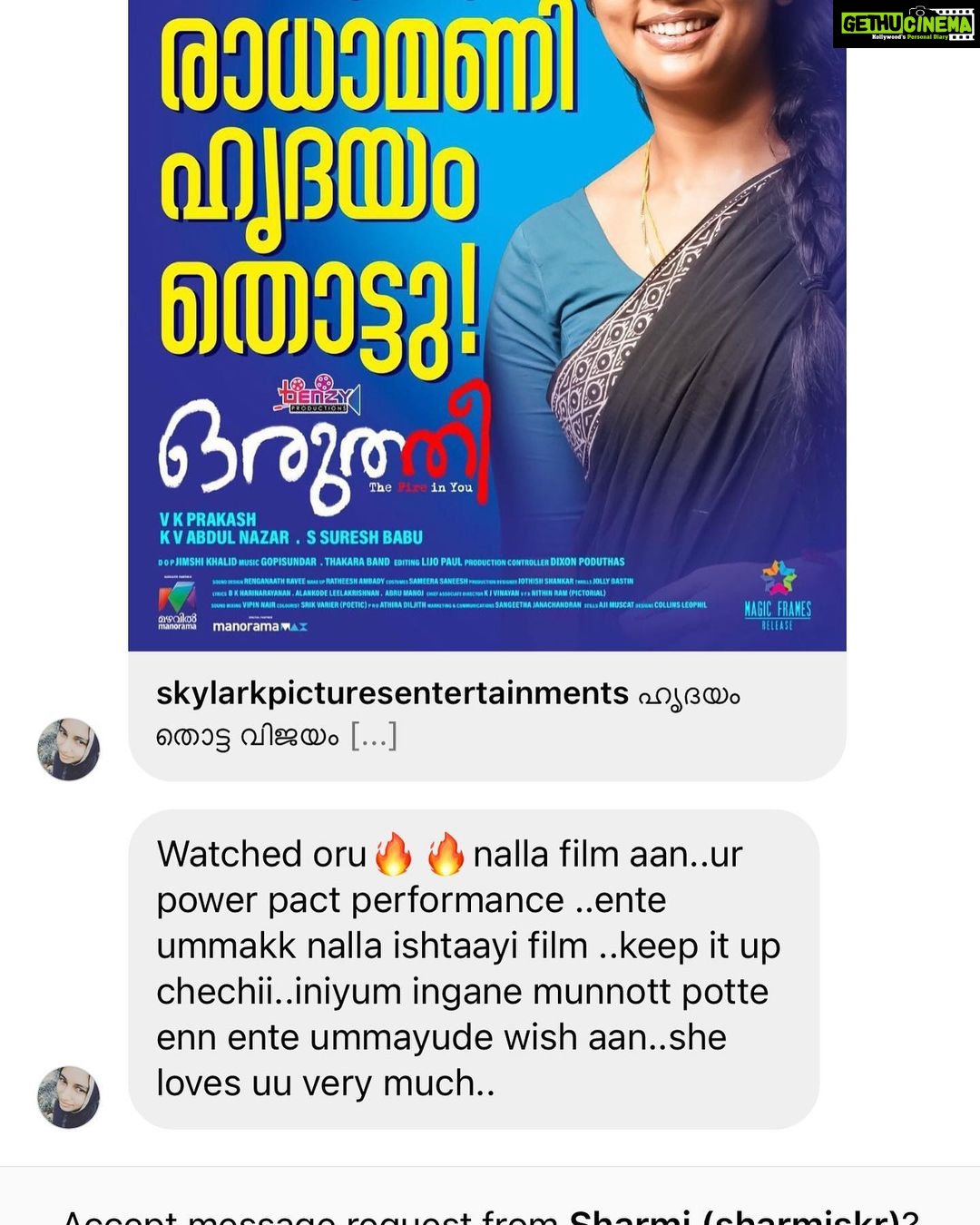Open the shared skylarkpicturesentertainments post
Viewport: 980px width, 1225px height.
[486, 363]
